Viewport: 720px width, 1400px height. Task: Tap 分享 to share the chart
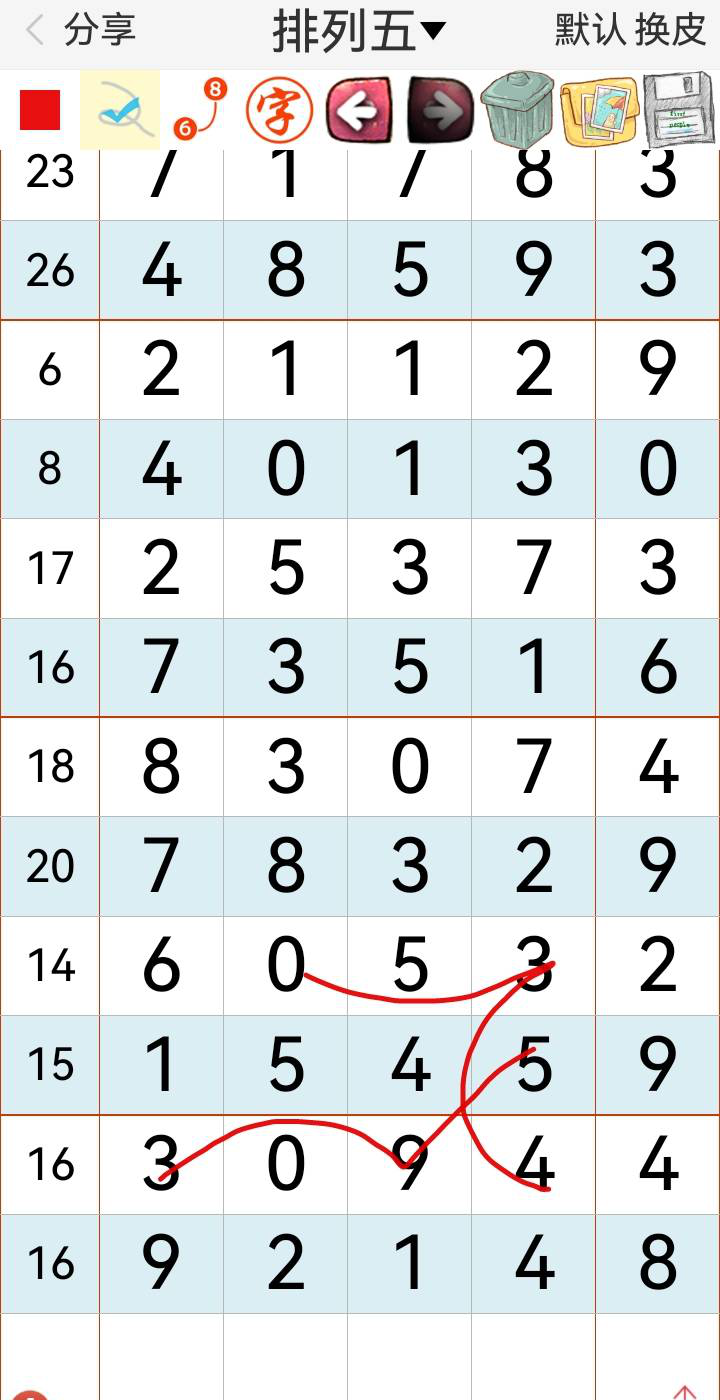pos(99,31)
